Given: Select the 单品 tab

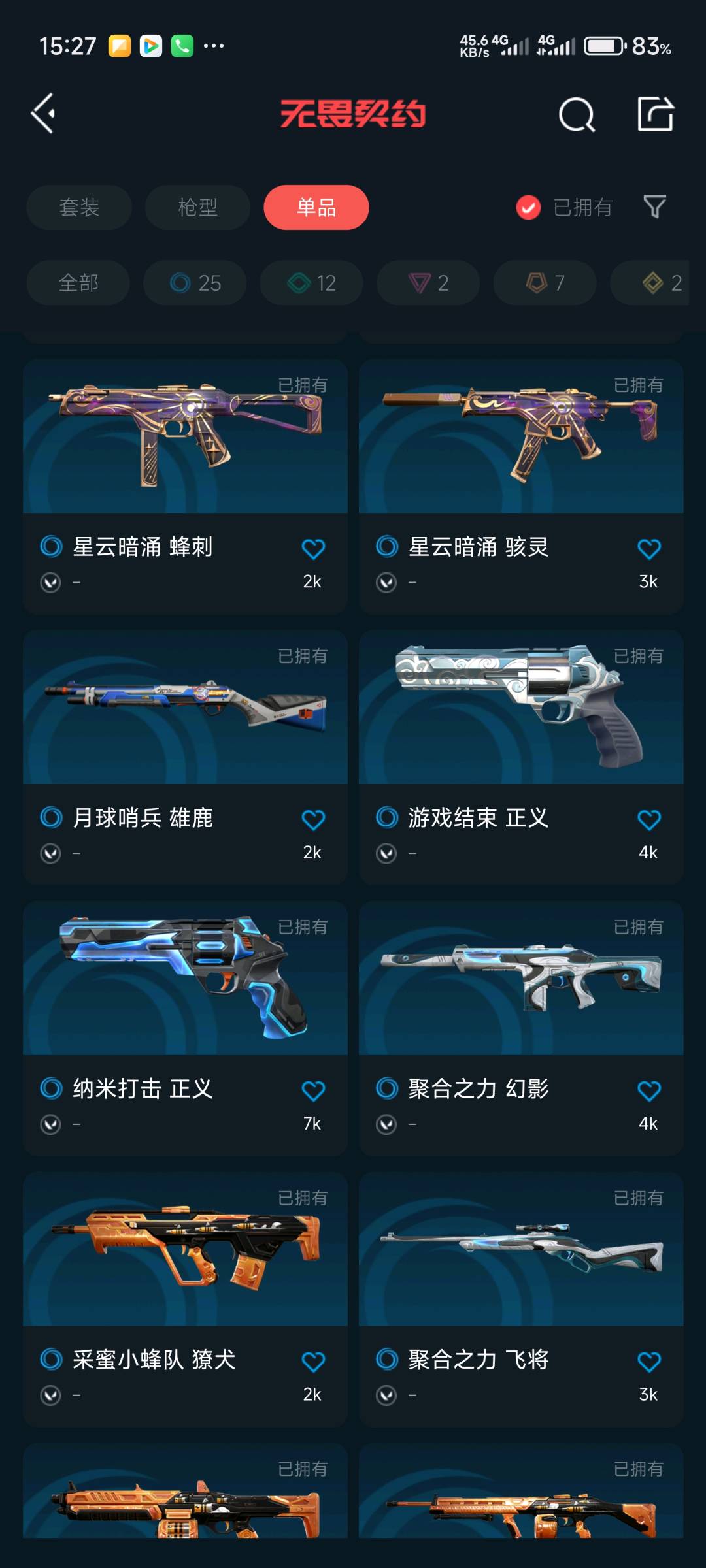Looking at the screenshot, I should tap(316, 208).
